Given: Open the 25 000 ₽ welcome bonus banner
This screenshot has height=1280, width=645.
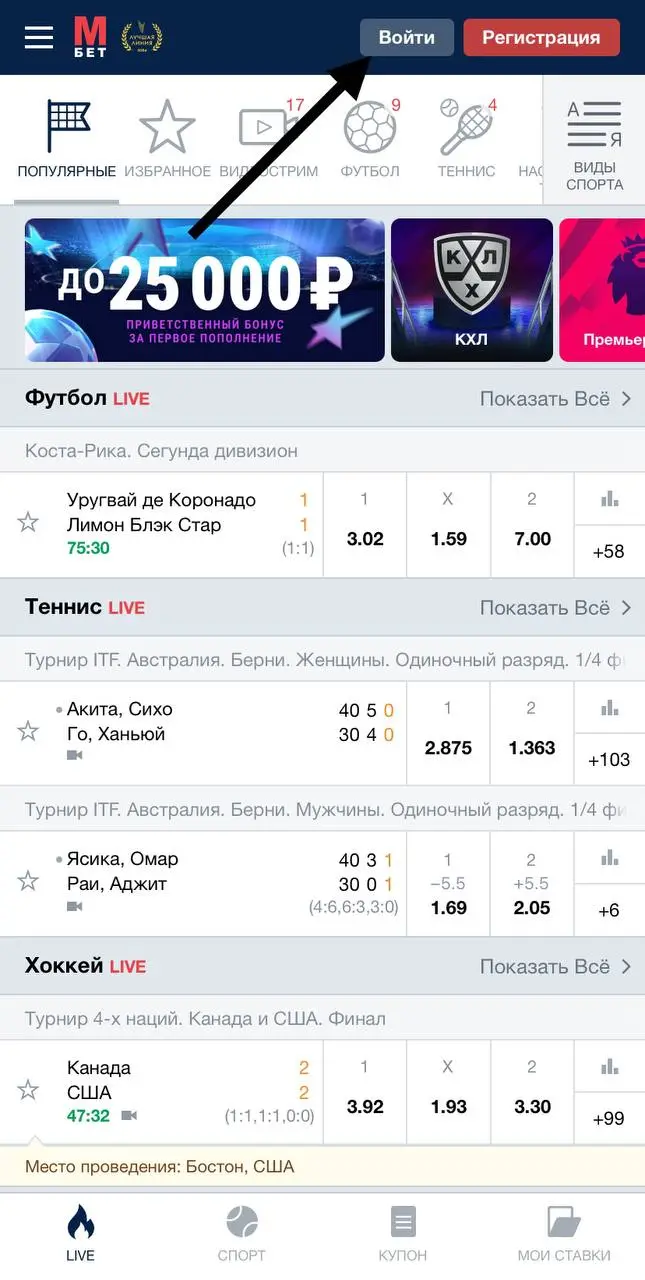Looking at the screenshot, I should 204,290.
